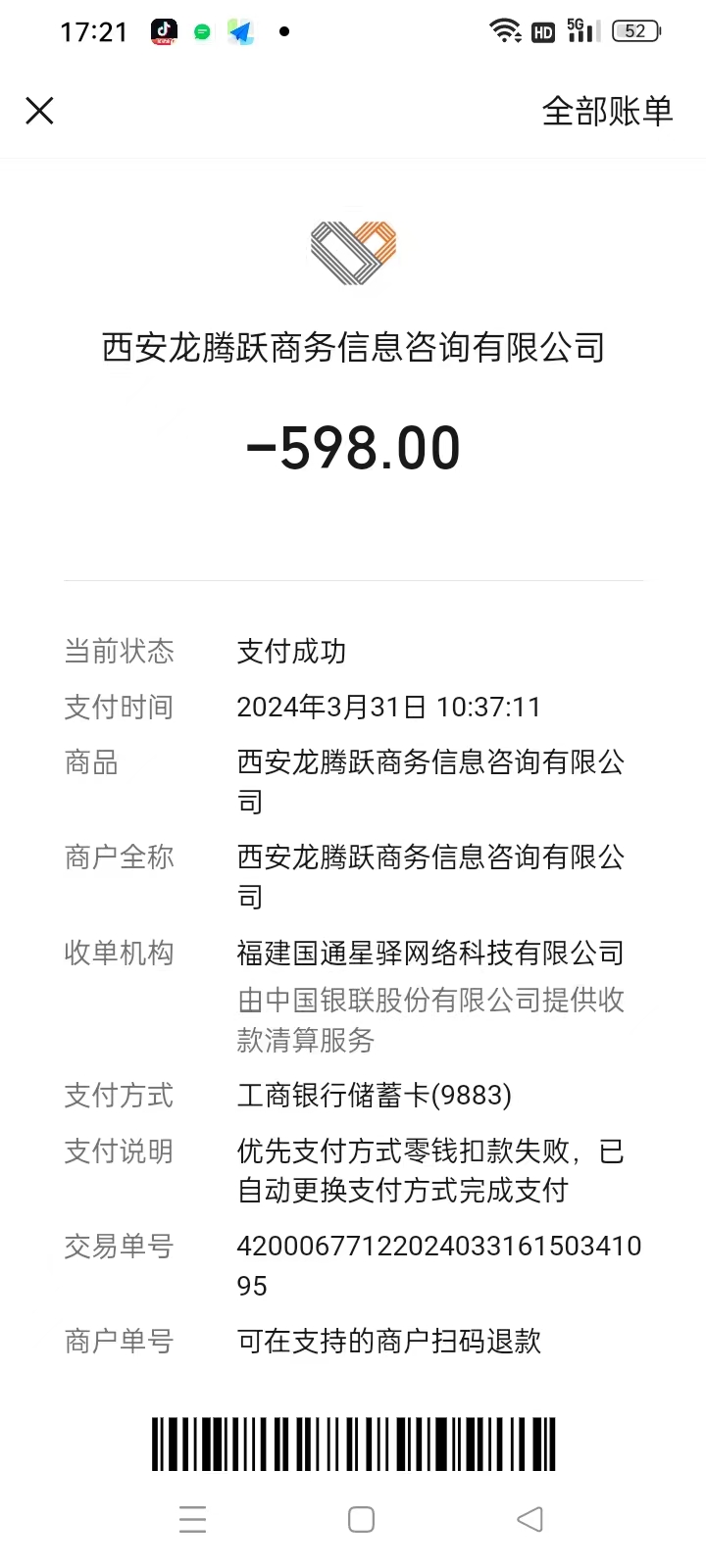Open 全部账单 all bills
The height and width of the screenshot is (1568, 706).
click(607, 111)
